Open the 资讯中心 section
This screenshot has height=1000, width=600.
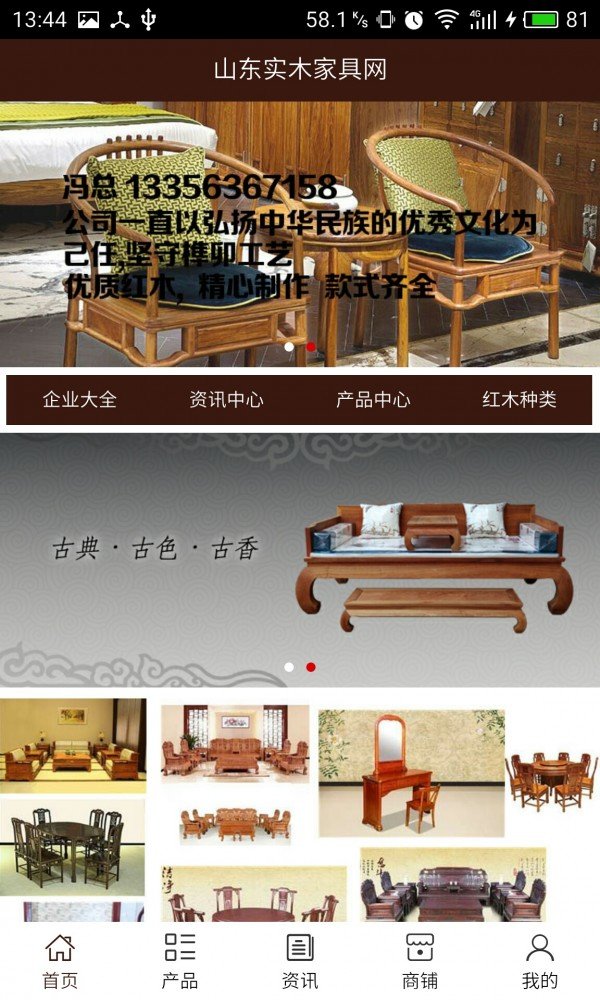226,400
